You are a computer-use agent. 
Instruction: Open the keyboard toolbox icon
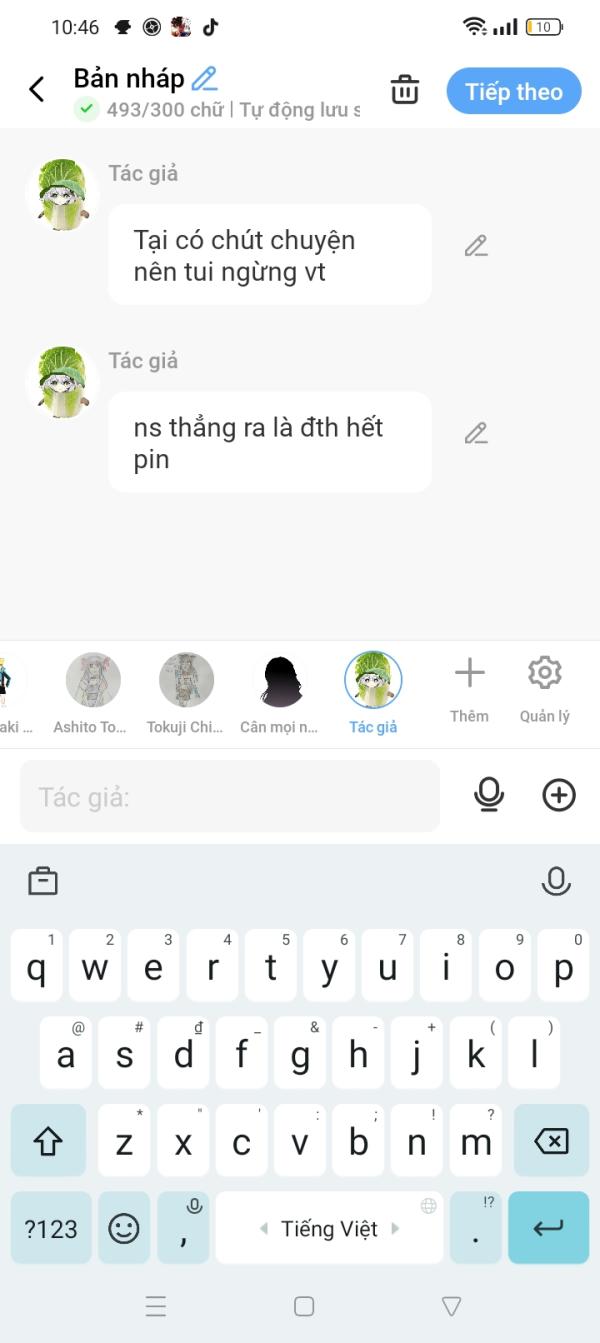pos(43,881)
